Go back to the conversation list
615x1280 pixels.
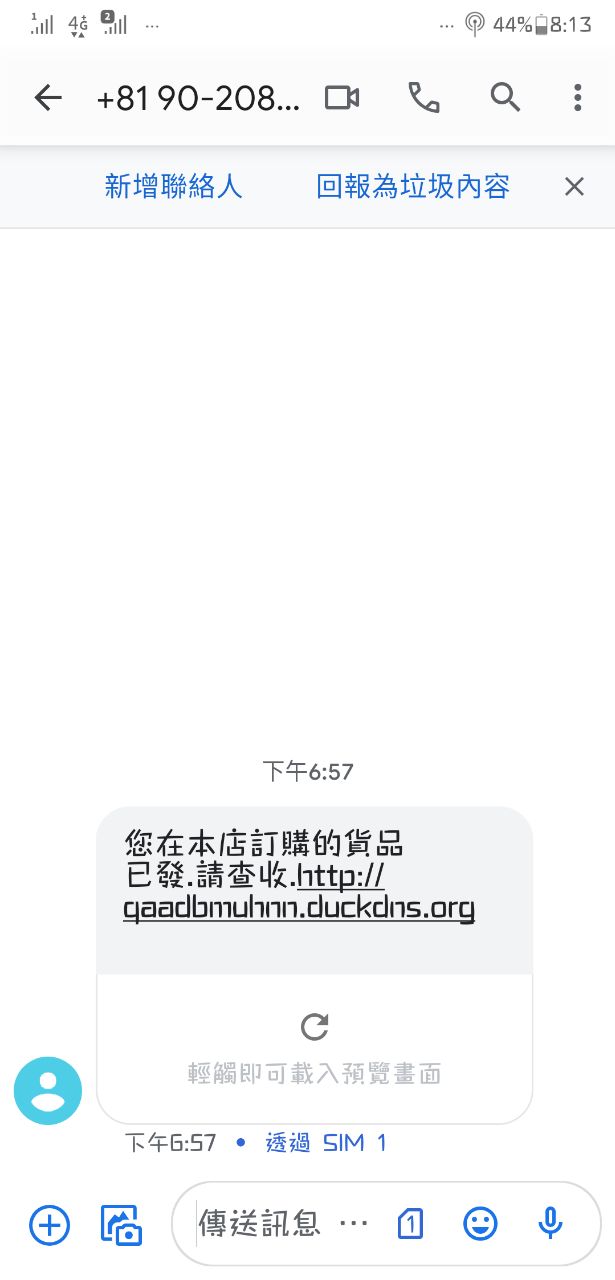47,97
